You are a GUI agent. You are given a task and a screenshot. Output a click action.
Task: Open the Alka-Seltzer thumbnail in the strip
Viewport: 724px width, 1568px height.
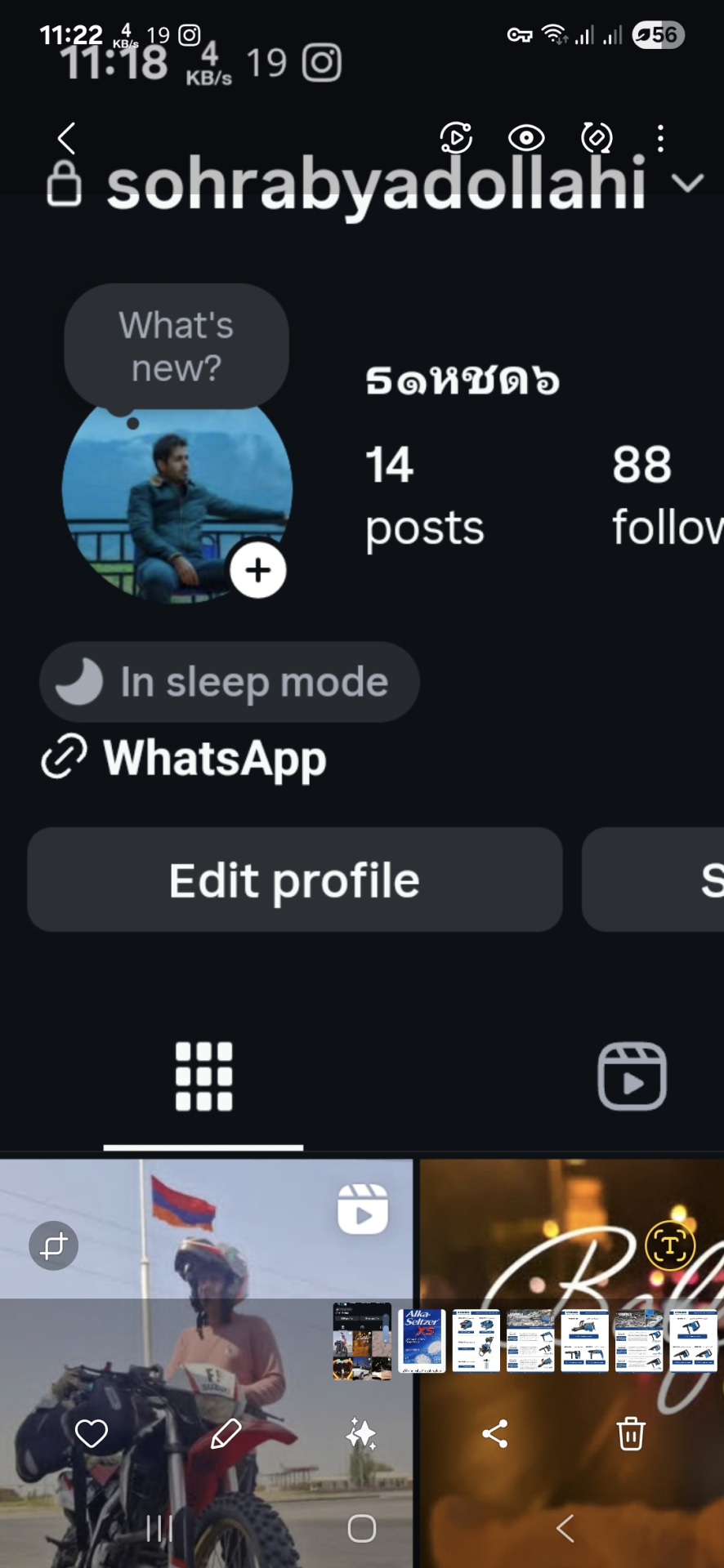422,1341
